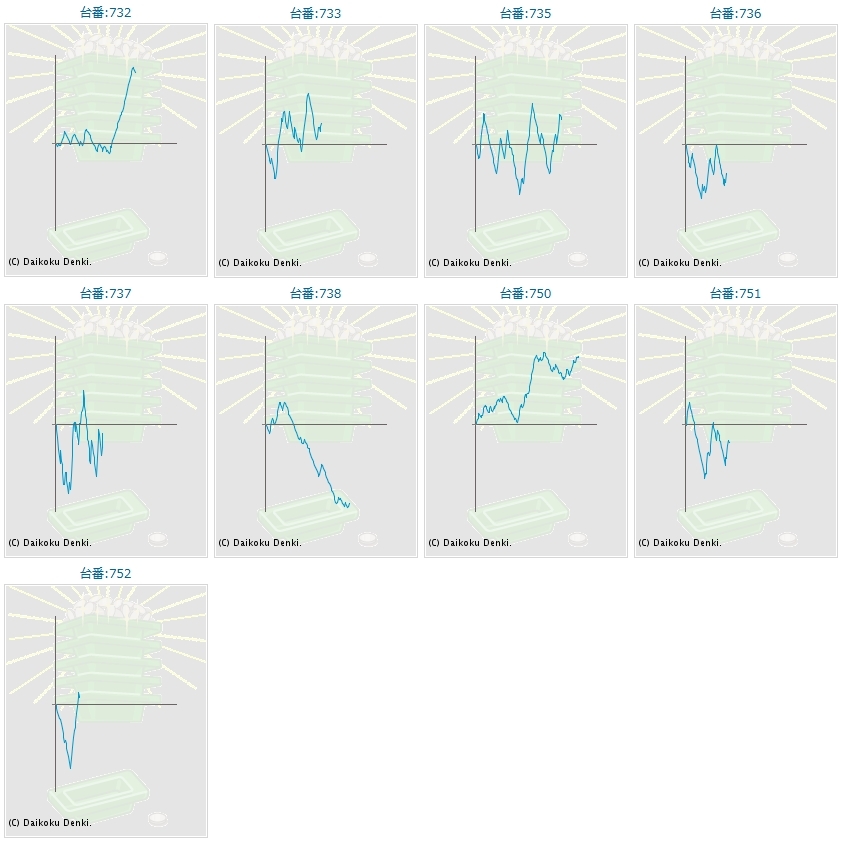Select the 台番:736 machine link

[x=735, y=13]
